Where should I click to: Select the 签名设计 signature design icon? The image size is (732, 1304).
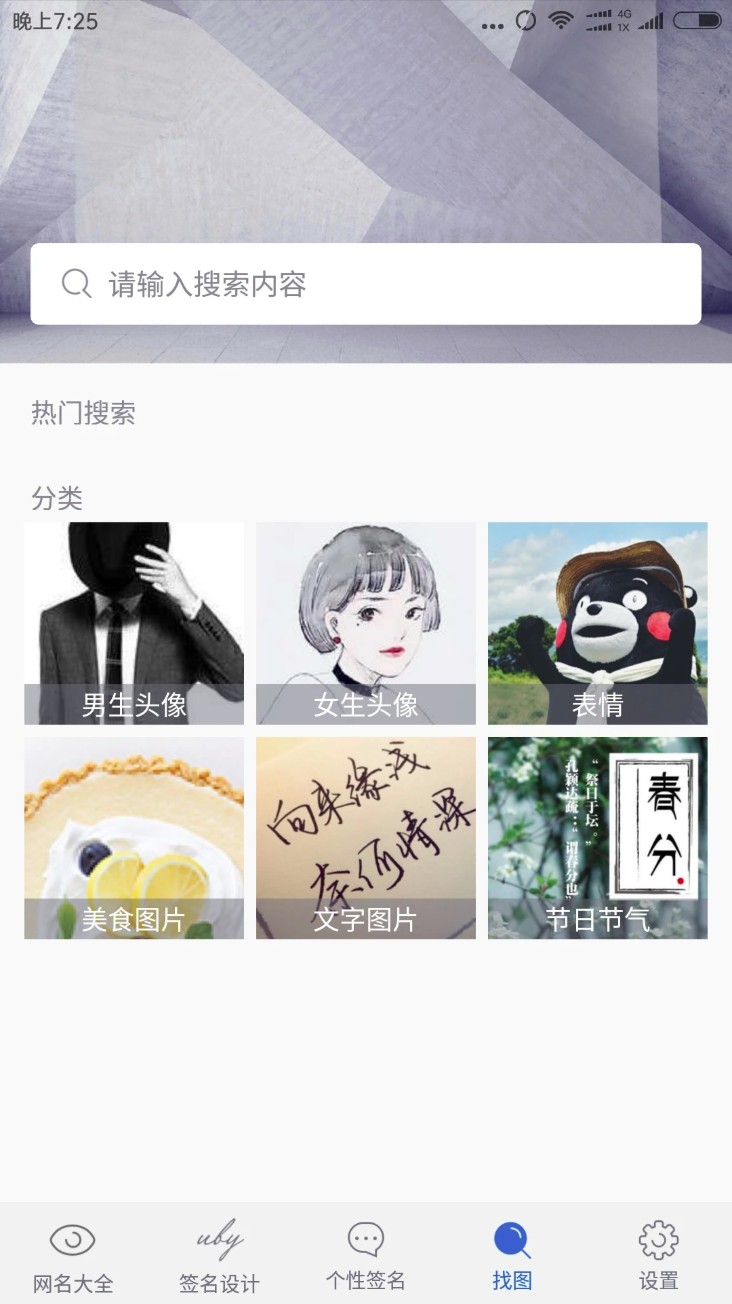click(x=218, y=1238)
